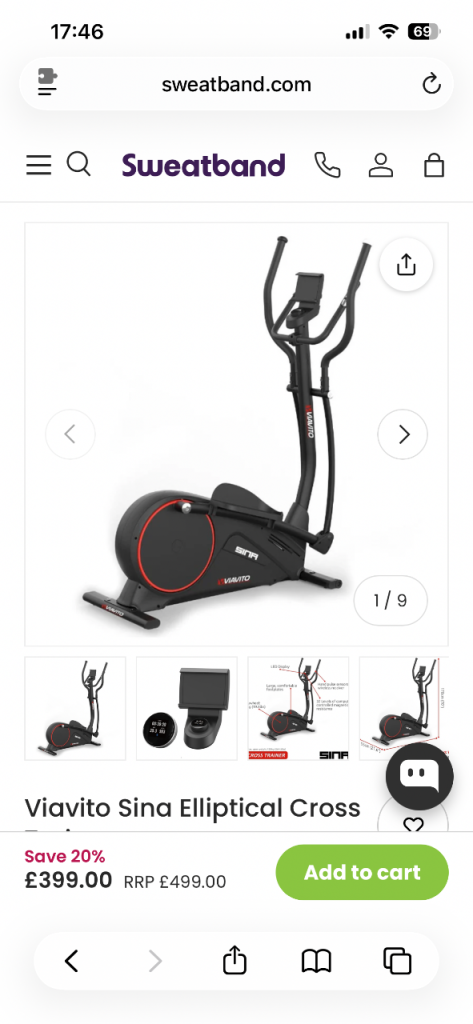The height and width of the screenshot is (1024, 473).
Task: Open browser bookmarks
Action: click(x=316, y=961)
